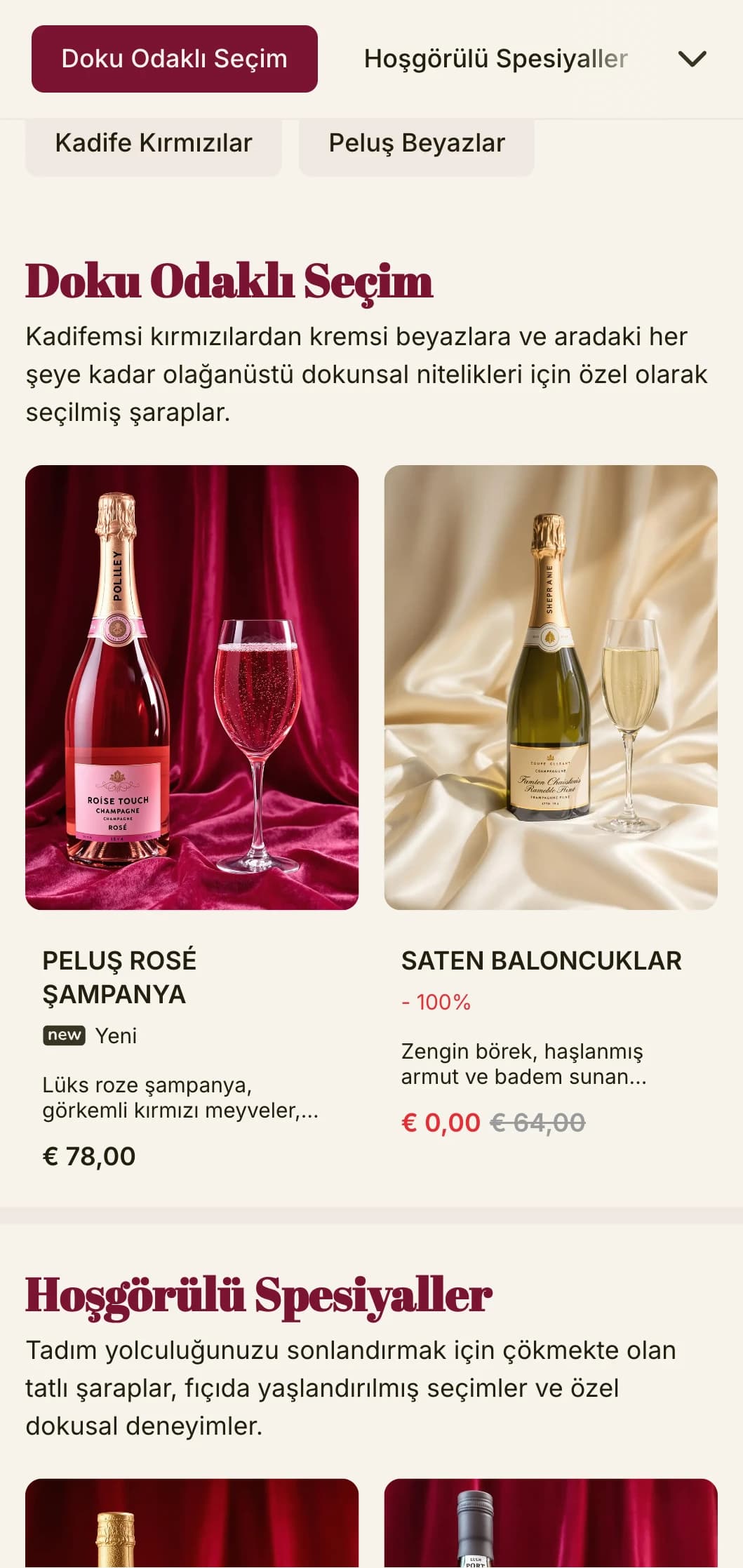743x1568 pixels.
Task: Expand the category dropdown chevron
Action: (692, 59)
